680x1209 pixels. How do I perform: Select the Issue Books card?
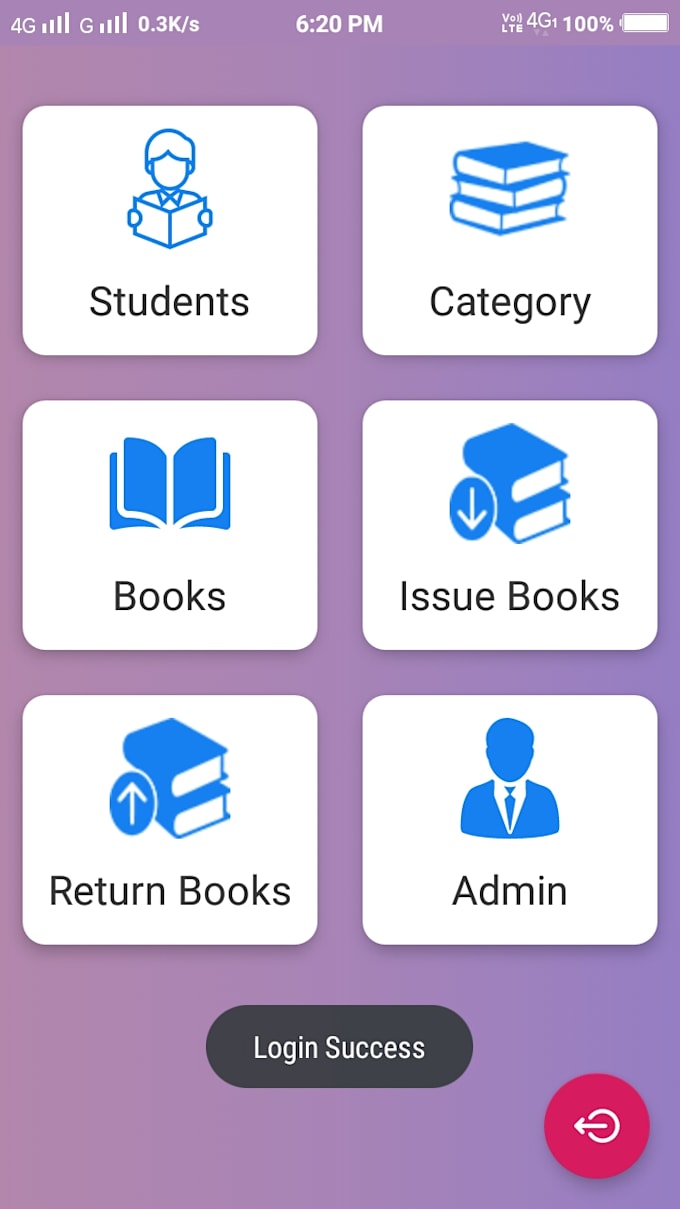coord(510,525)
